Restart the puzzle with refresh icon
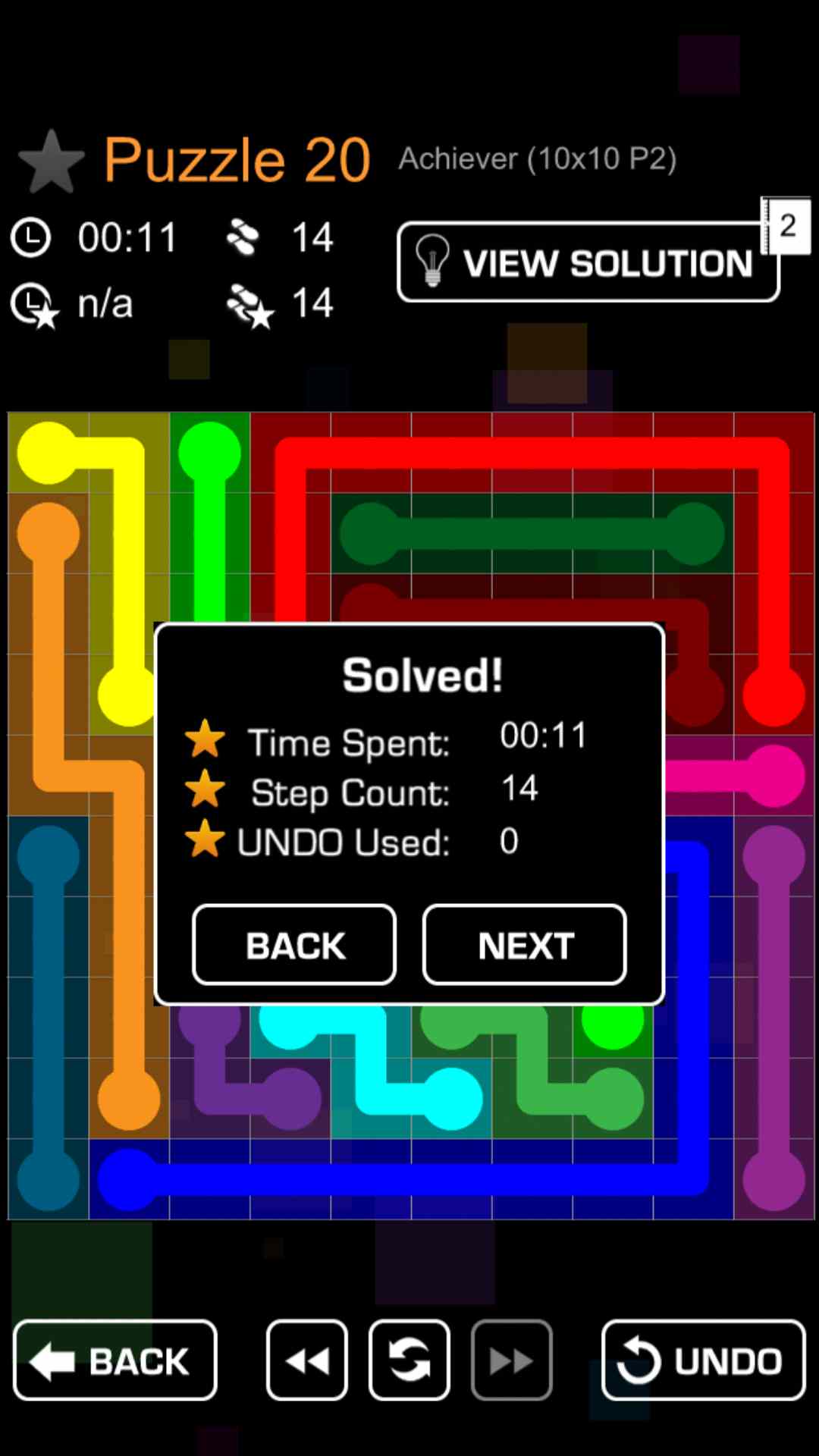Image resolution: width=819 pixels, height=1456 pixels. click(x=409, y=1360)
